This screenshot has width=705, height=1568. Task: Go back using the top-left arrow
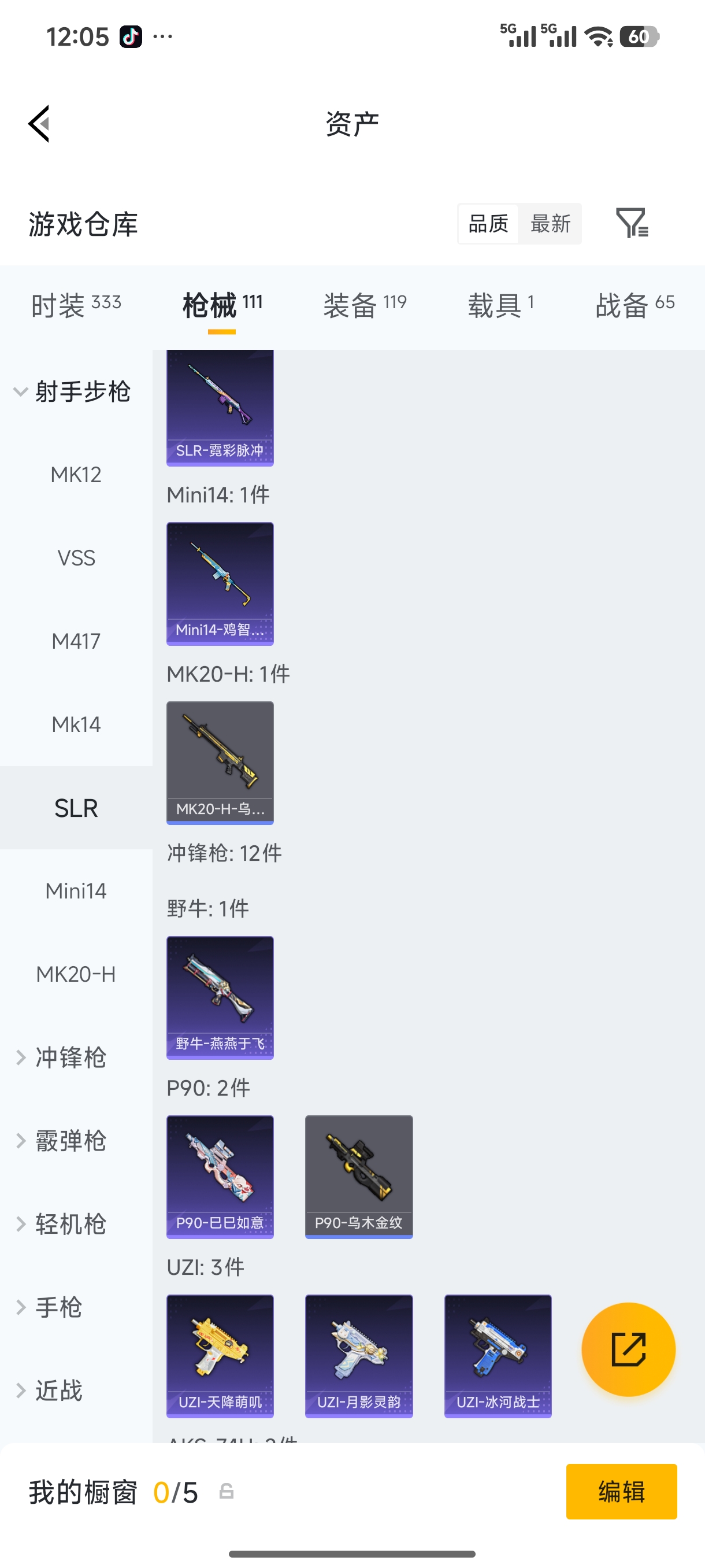tap(39, 124)
